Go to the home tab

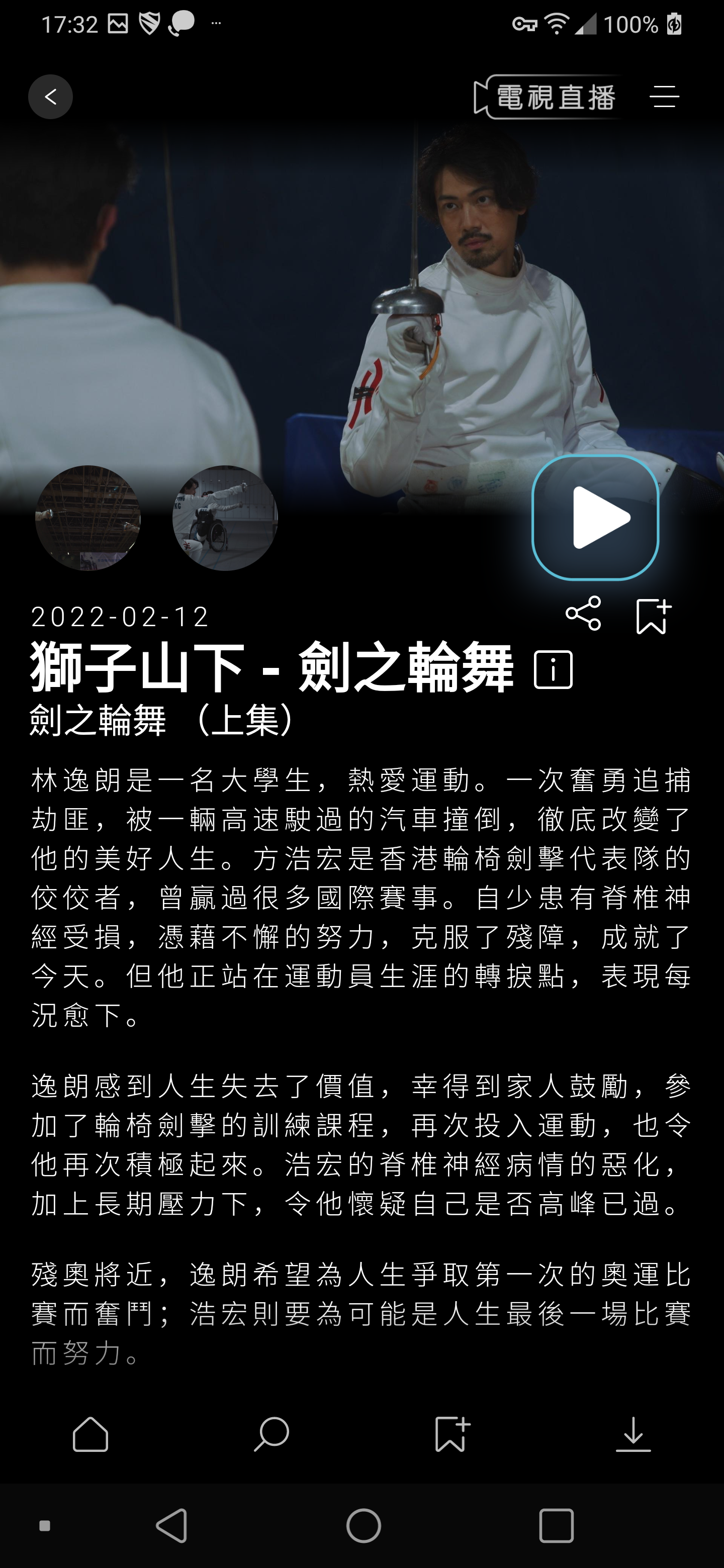point(90,1434)
